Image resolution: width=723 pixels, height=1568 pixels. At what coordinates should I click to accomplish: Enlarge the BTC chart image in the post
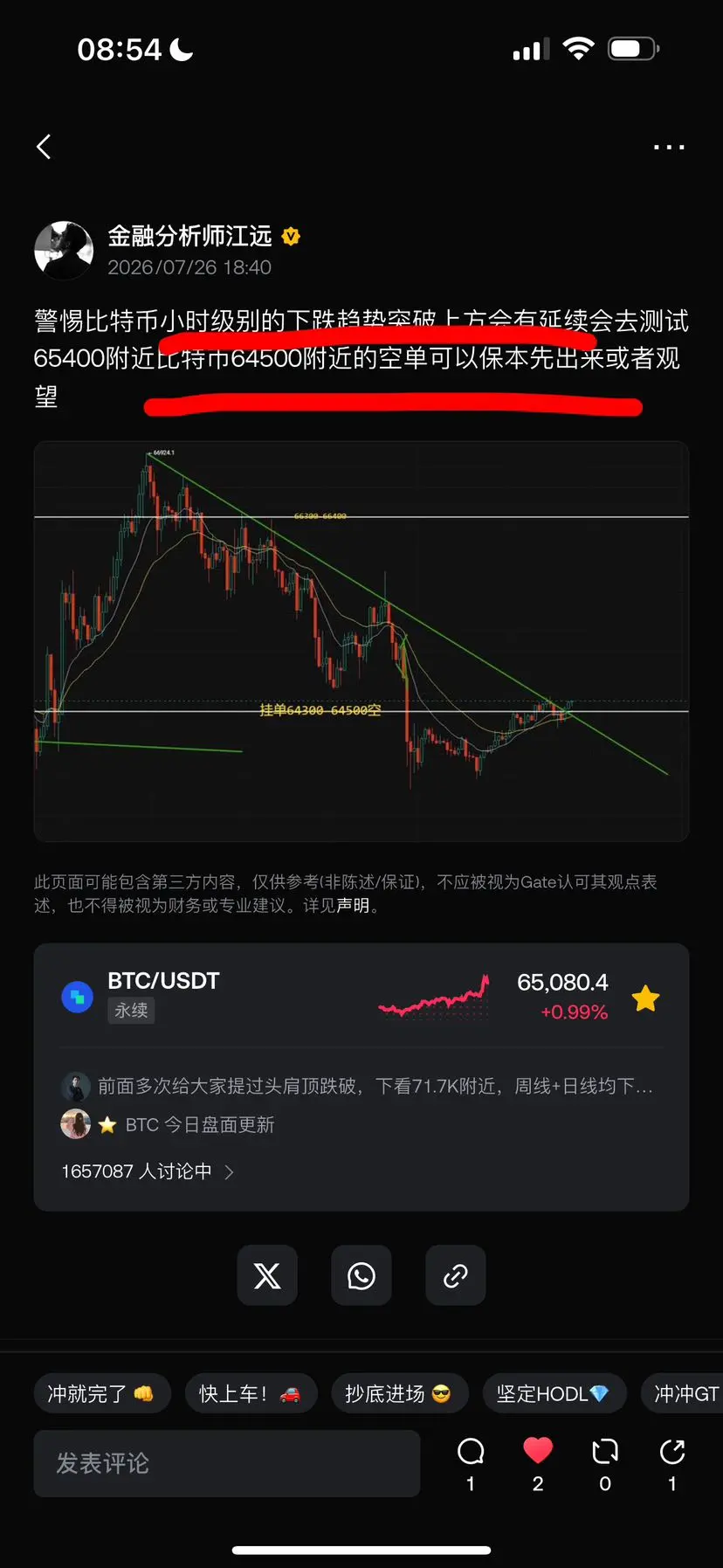pyautogui.click(x=361, y=641)
